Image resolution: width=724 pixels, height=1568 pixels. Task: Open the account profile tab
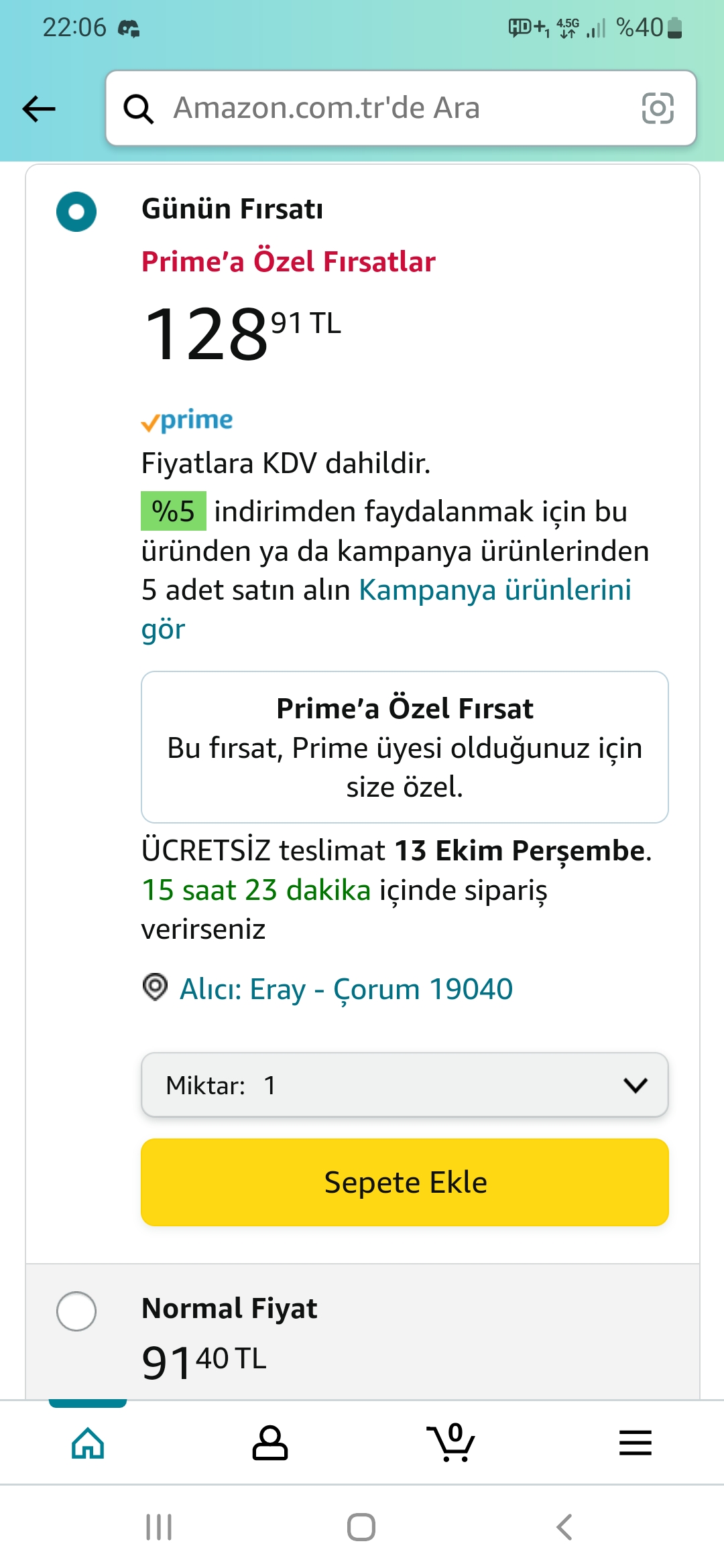click(269, 1443)
